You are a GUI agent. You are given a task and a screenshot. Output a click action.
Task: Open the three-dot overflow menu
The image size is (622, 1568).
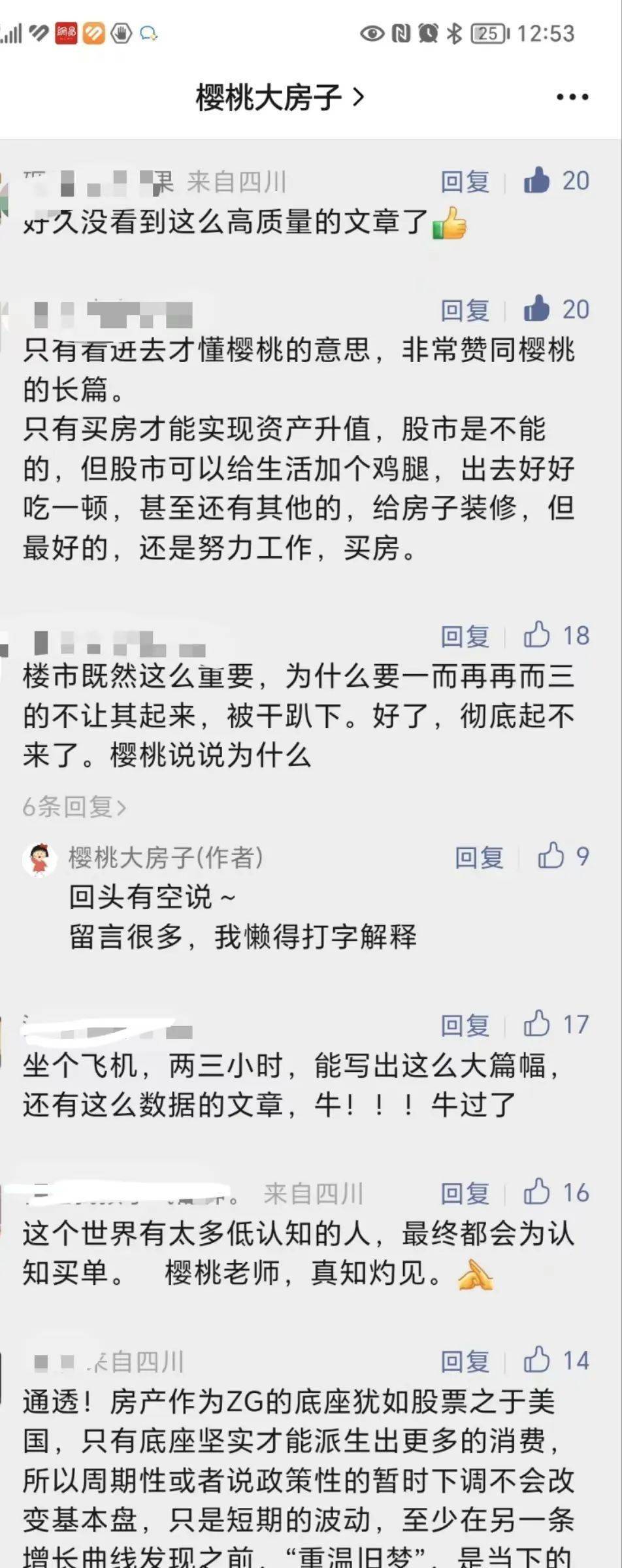(572, 97)
